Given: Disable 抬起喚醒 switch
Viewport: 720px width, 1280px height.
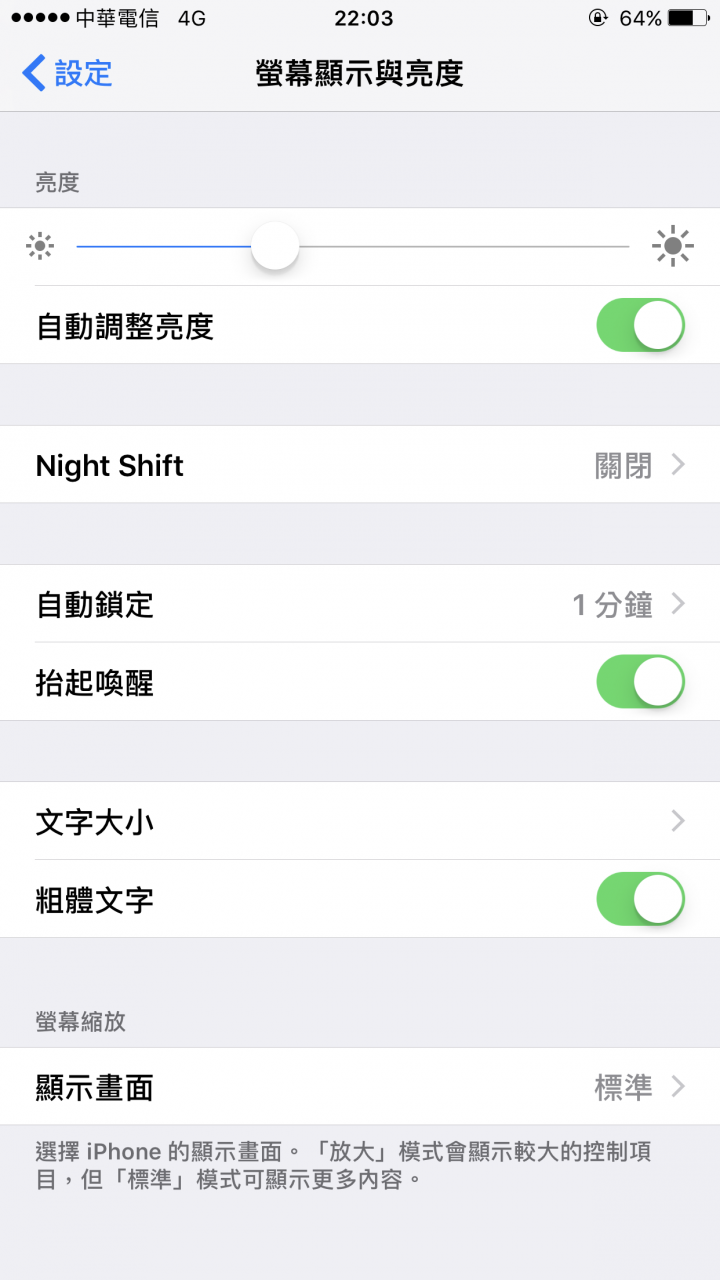Looking at the screenshot, I should click(x=641, y=682).
